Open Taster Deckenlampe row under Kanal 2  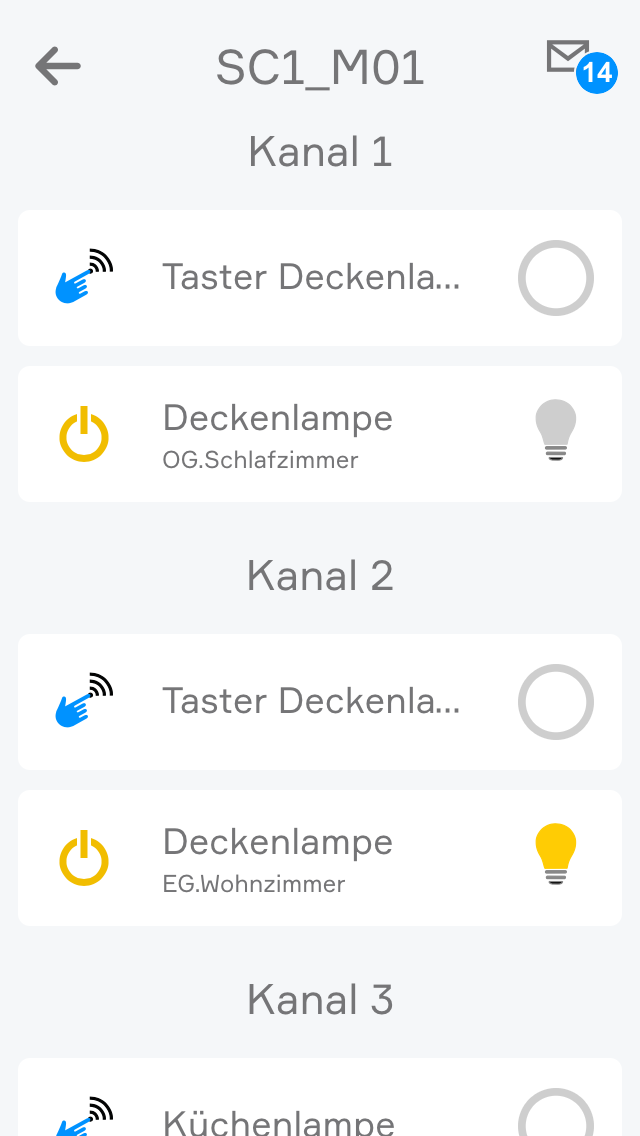point(311,702)
